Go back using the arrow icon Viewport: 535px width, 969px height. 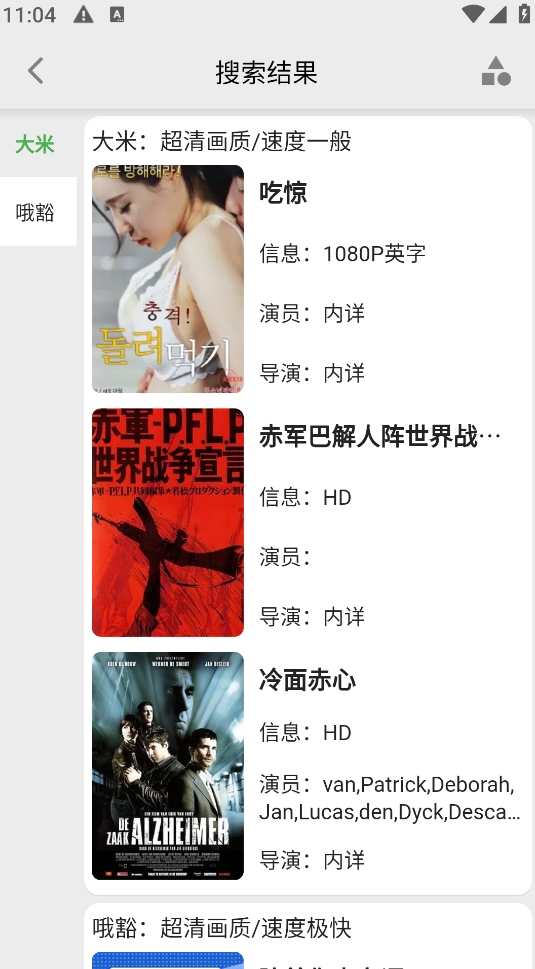(x=36, y=71)
